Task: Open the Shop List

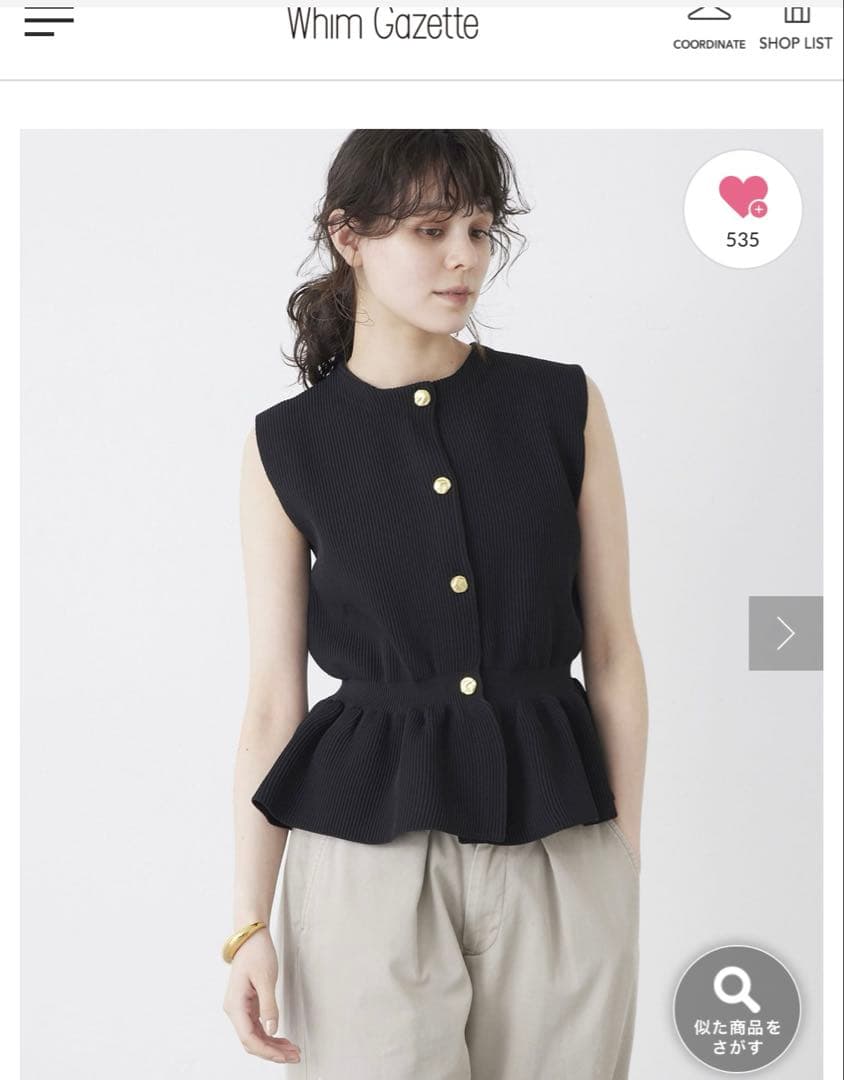Action: pyautogui.click(x=795, y=28)
